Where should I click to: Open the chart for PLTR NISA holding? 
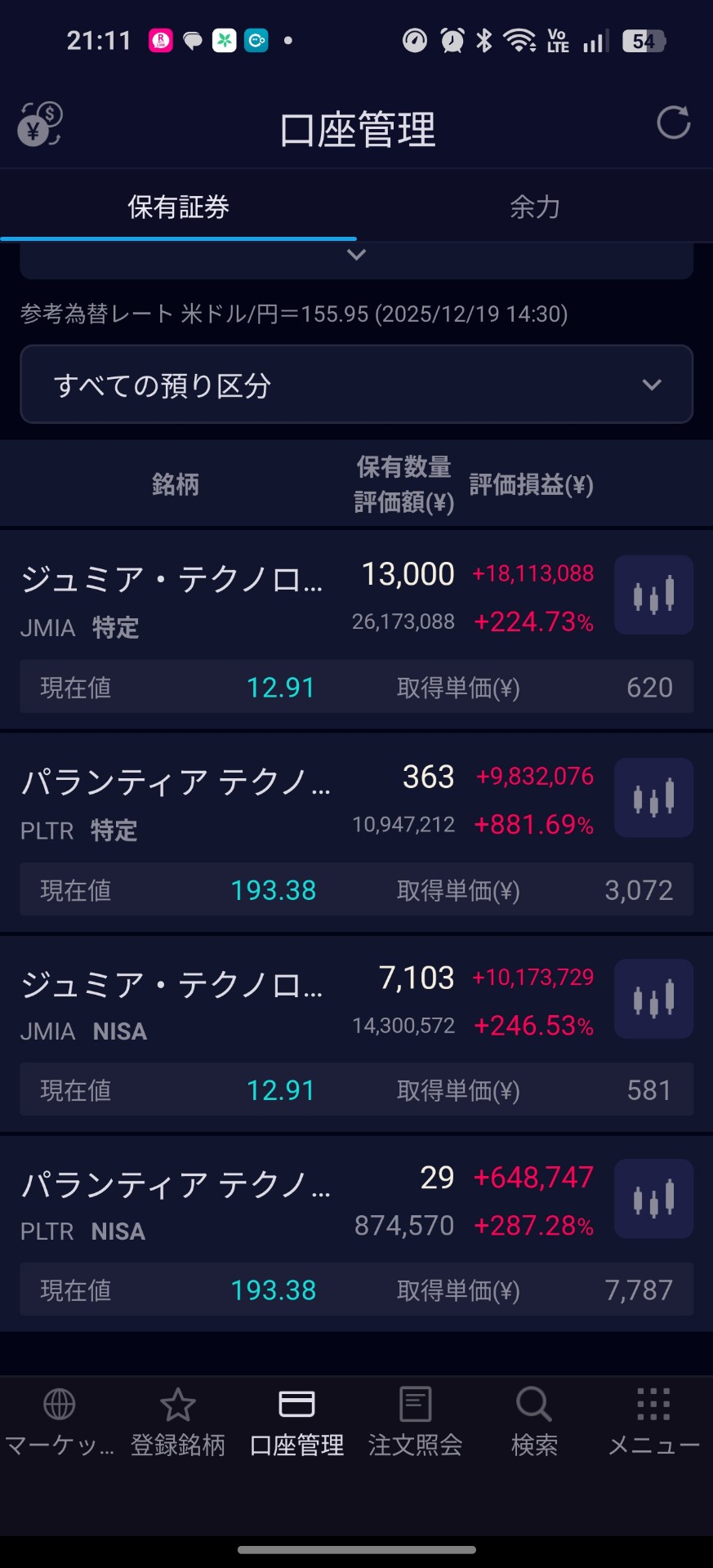point(653,1199)
